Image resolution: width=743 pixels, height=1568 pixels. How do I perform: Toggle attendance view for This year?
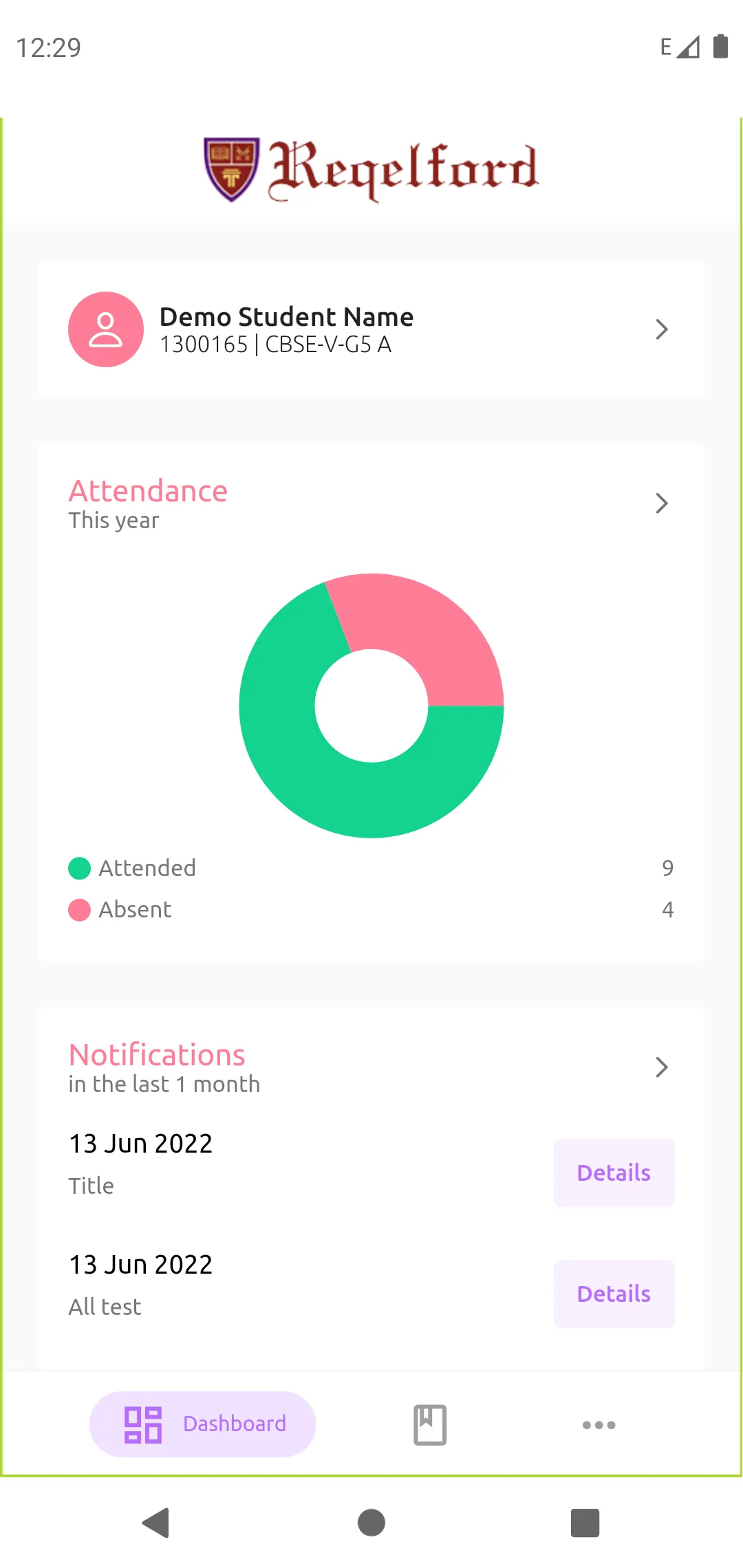(112, 521)
